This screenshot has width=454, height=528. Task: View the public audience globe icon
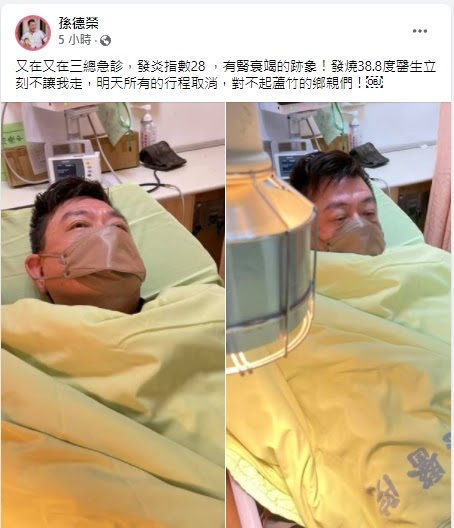point(105,41)
